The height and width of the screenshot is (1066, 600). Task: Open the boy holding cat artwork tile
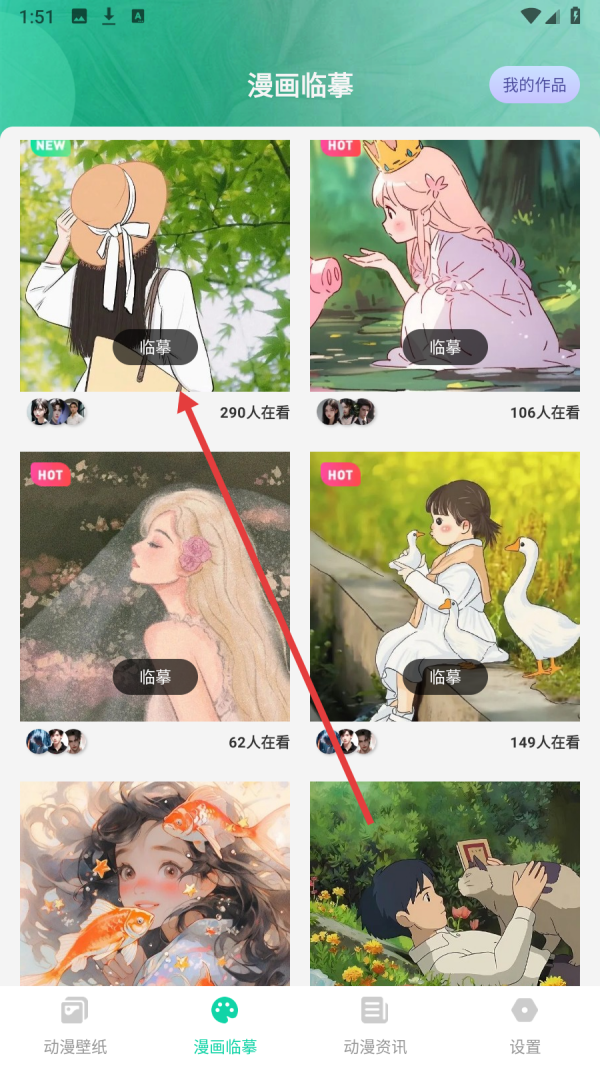tap(445, 883)
